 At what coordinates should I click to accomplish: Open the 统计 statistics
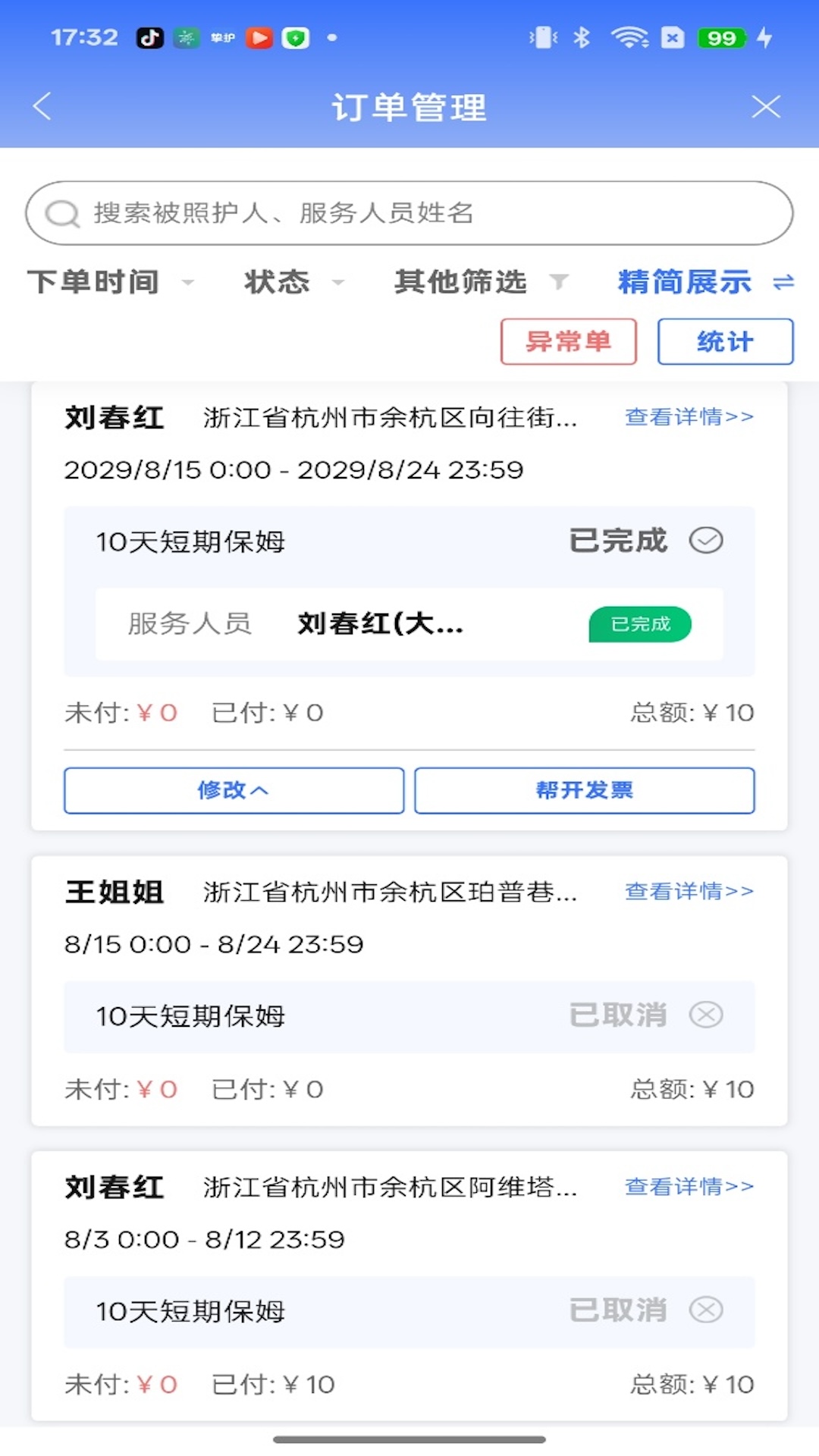coord(725,341)
